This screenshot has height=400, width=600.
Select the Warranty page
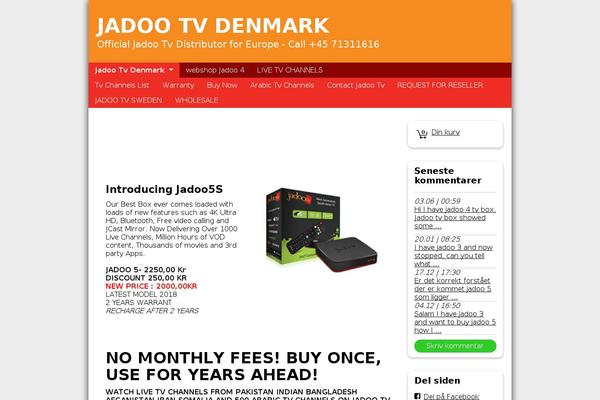tap(178, 85)
